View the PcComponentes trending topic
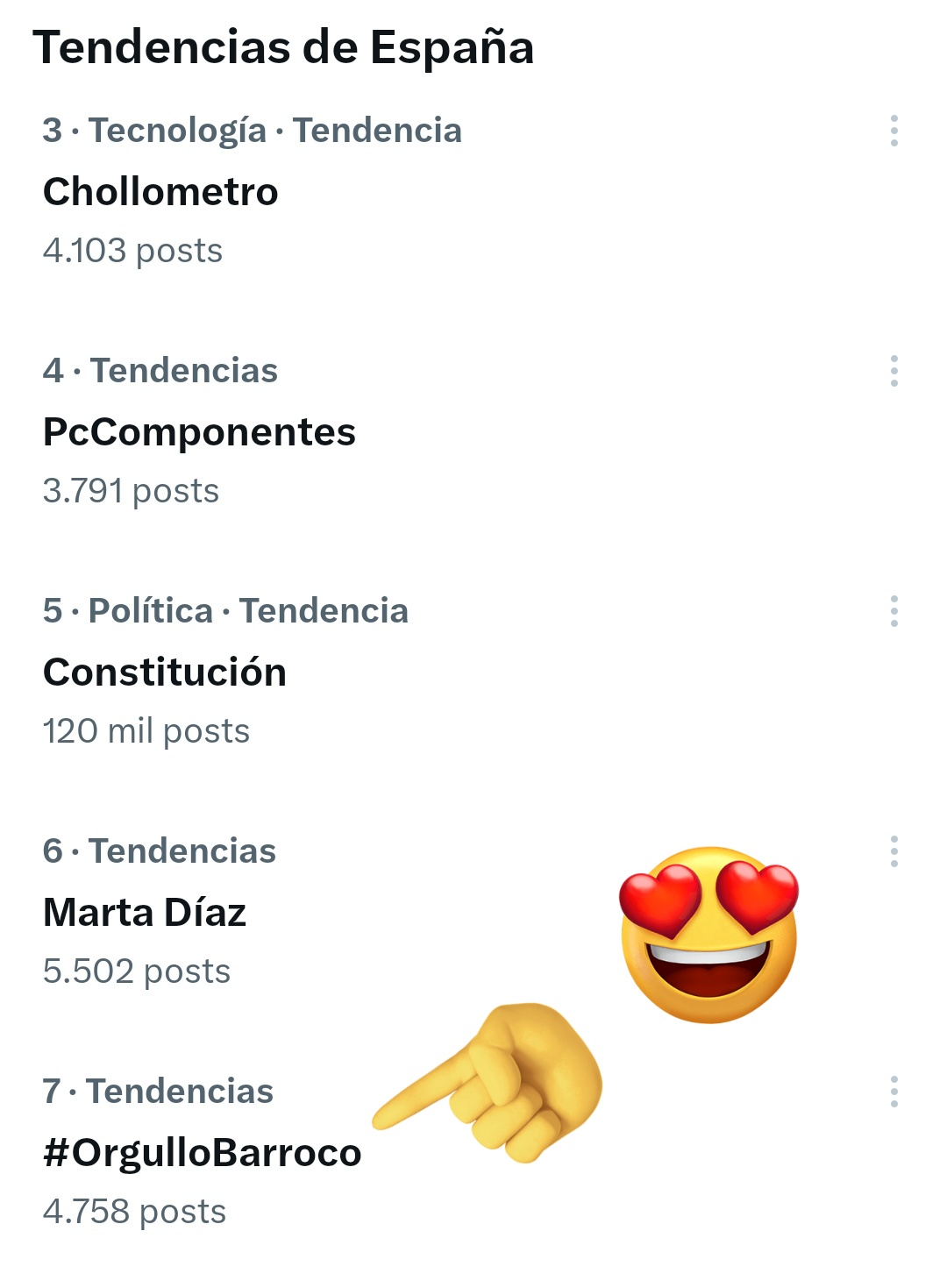 click(x=200, y=432)
